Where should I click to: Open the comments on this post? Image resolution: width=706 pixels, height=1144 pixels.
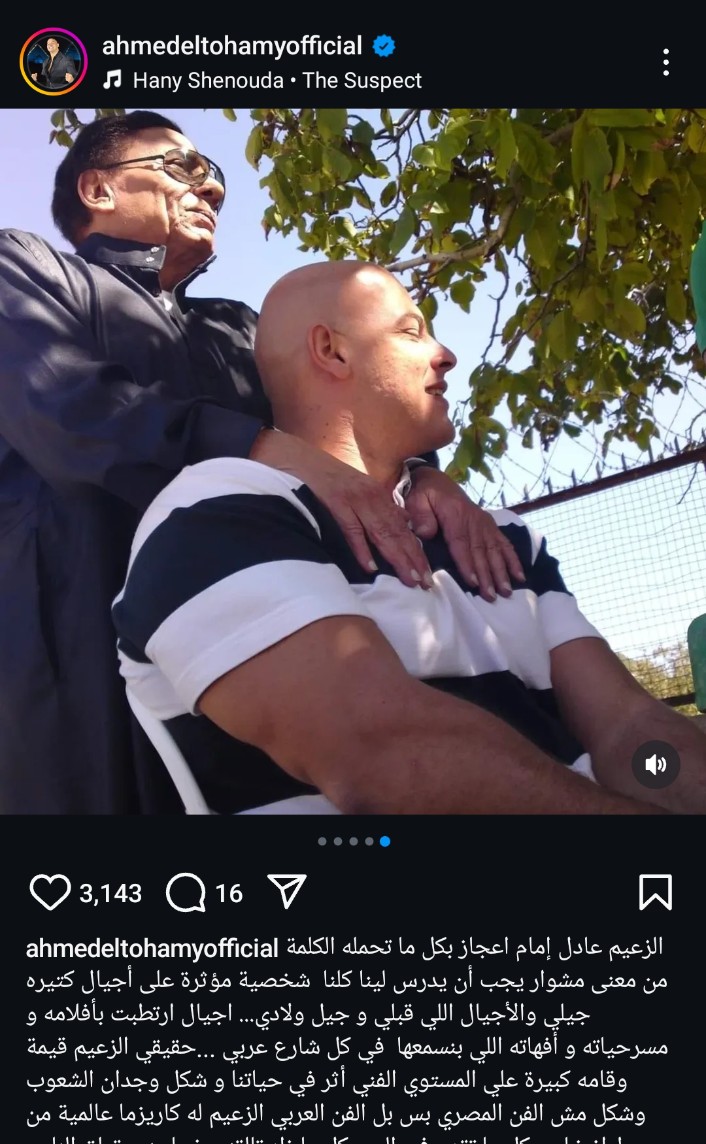185,892
